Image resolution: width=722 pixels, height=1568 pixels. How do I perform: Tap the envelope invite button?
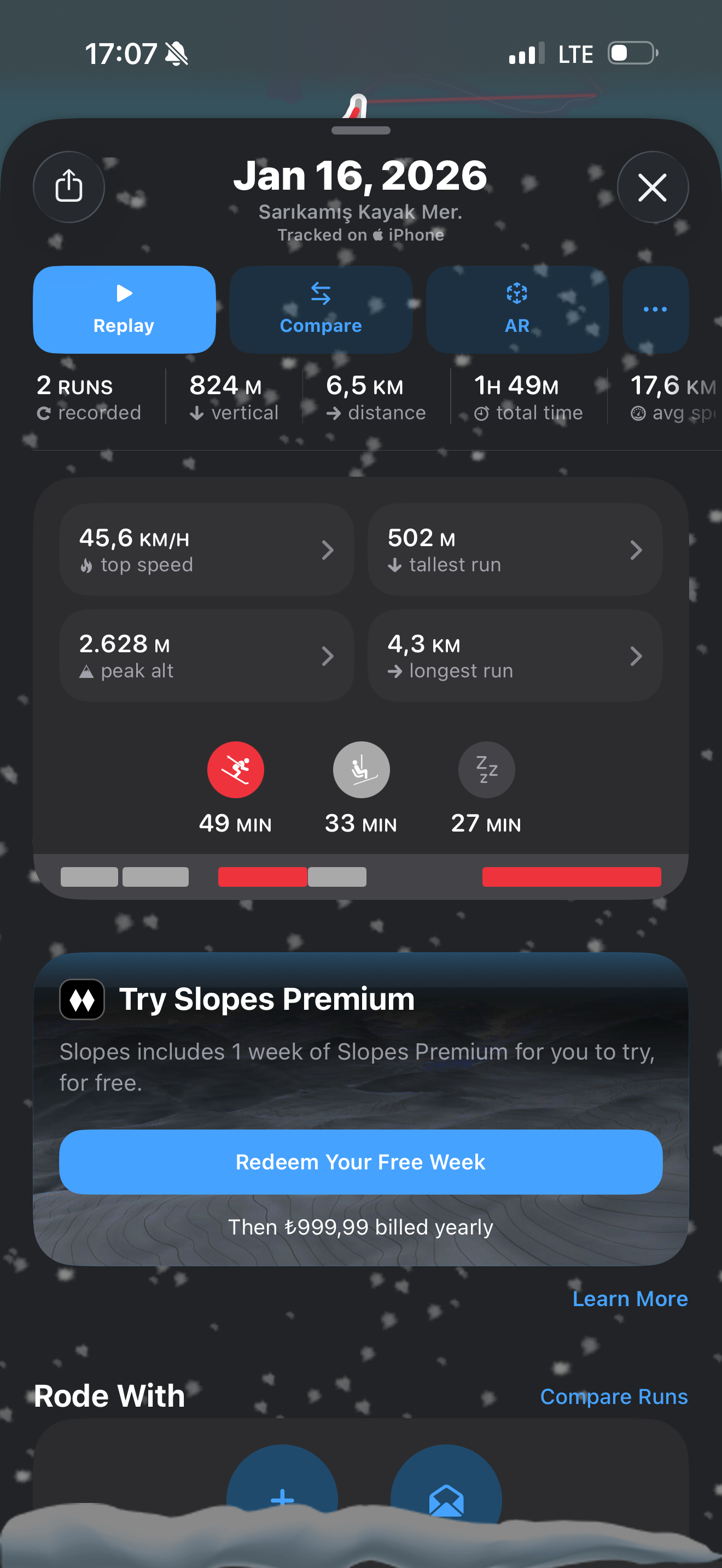pos(446,1497)
